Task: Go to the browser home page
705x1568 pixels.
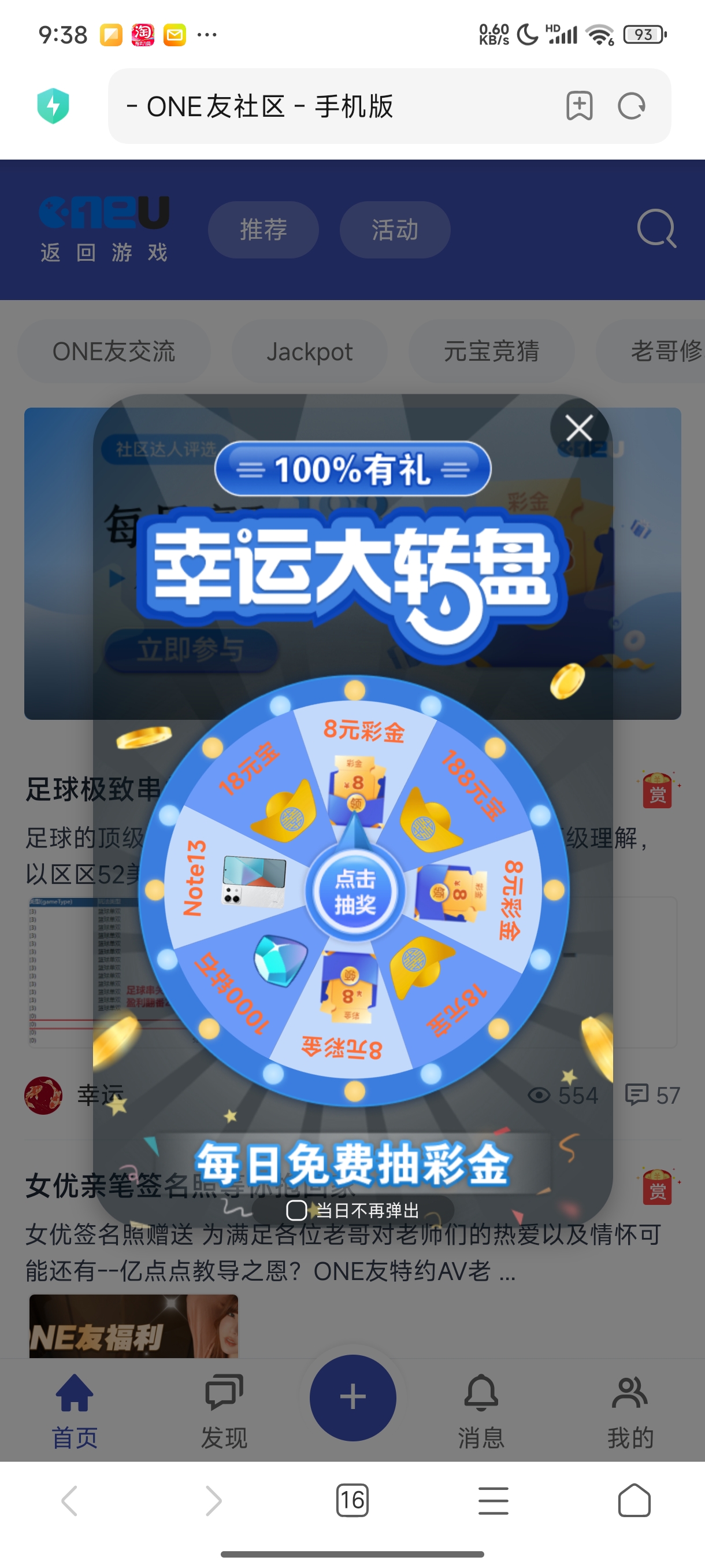Action: coord(634,1500)
